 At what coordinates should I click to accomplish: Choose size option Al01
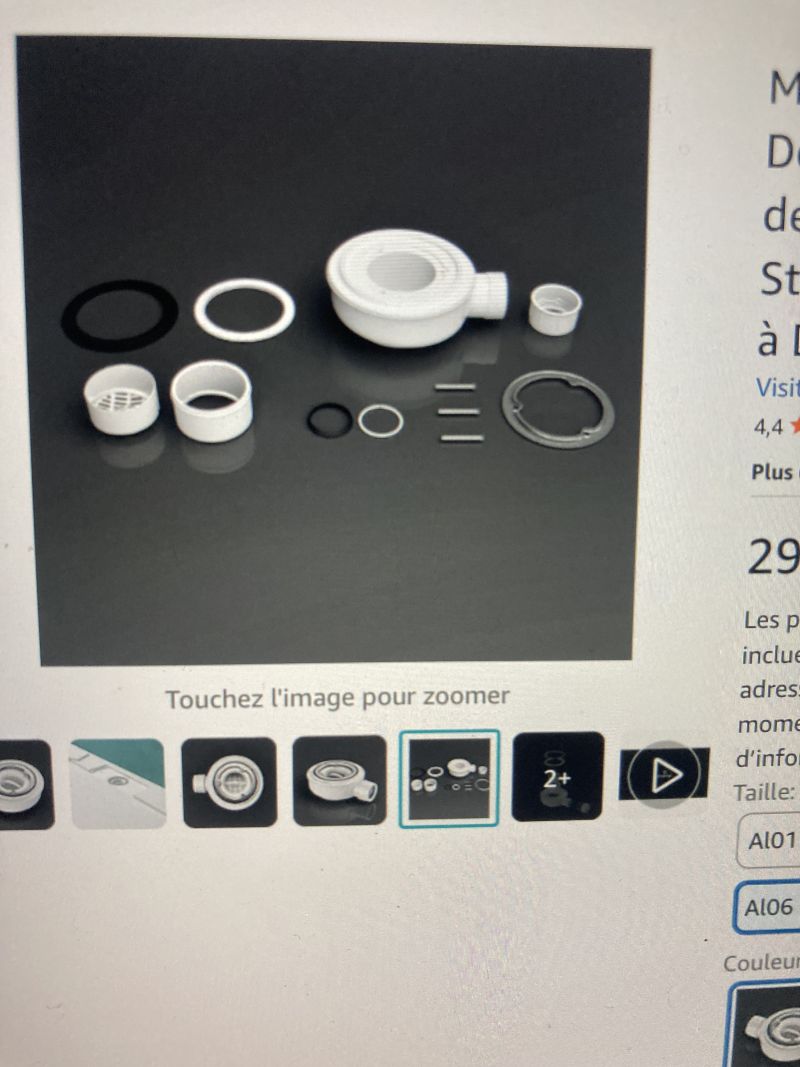point(770,841)
